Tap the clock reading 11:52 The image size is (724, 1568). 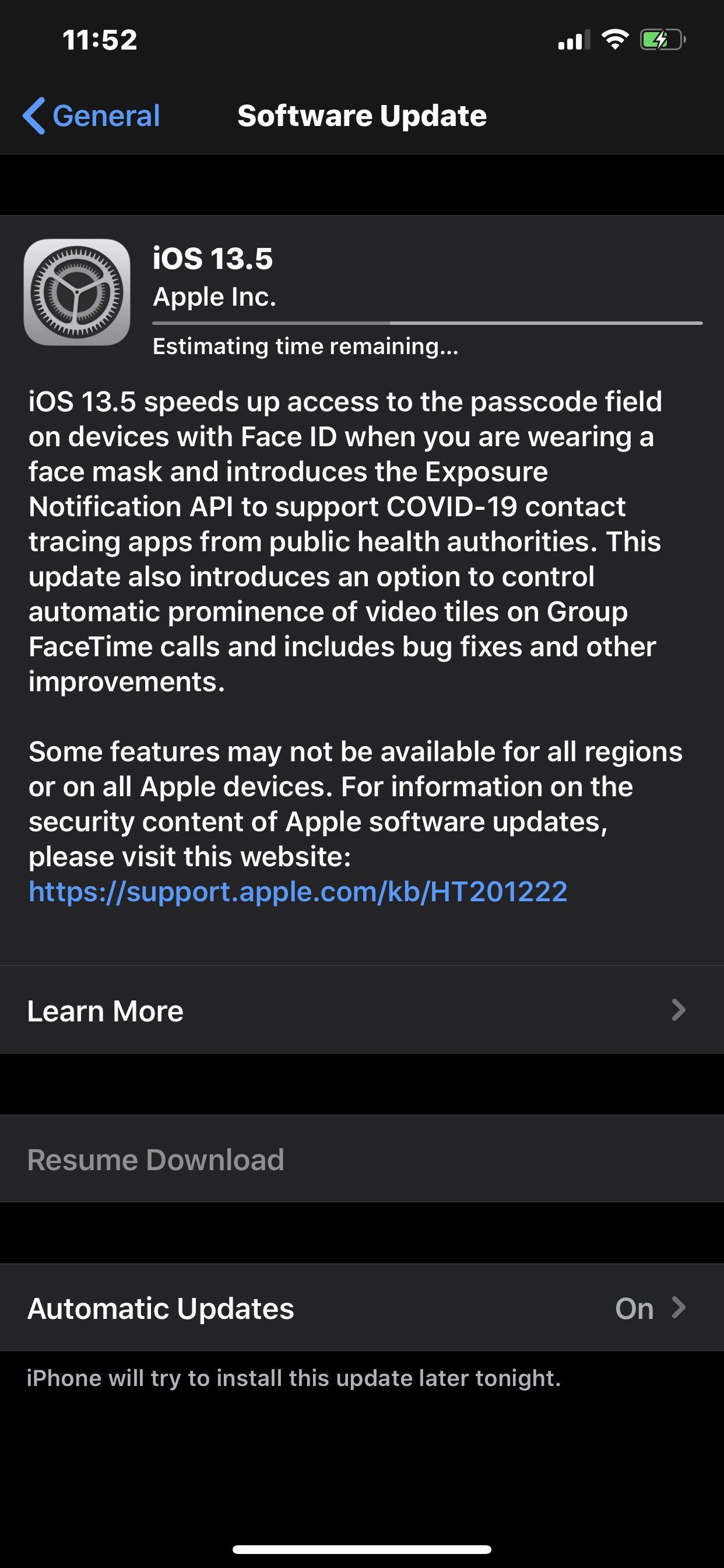(99, 39)
